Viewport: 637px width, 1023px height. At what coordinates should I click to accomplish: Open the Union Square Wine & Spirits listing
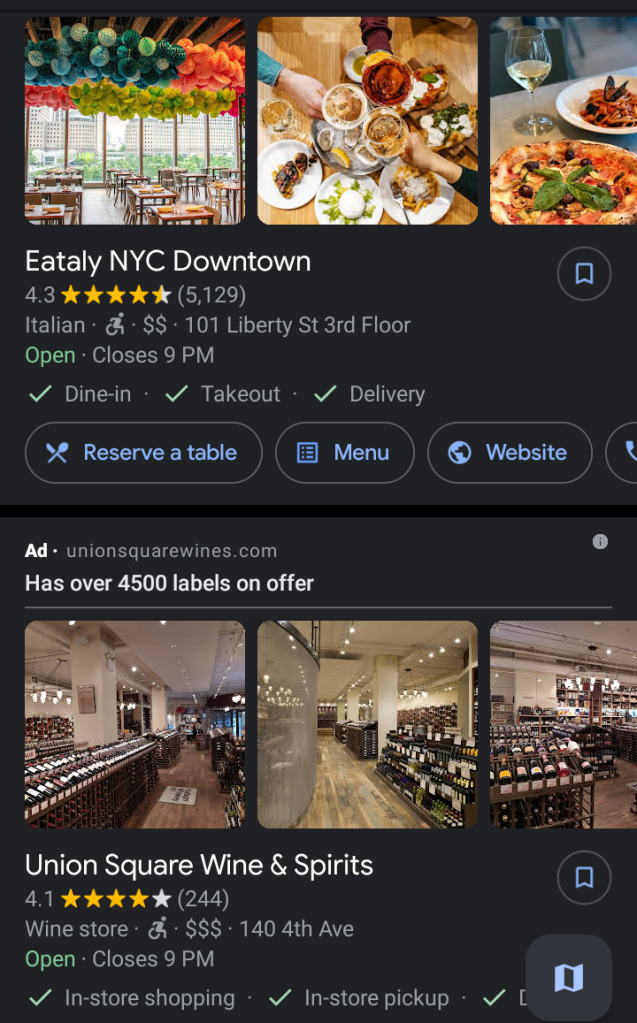coord(199,866)
